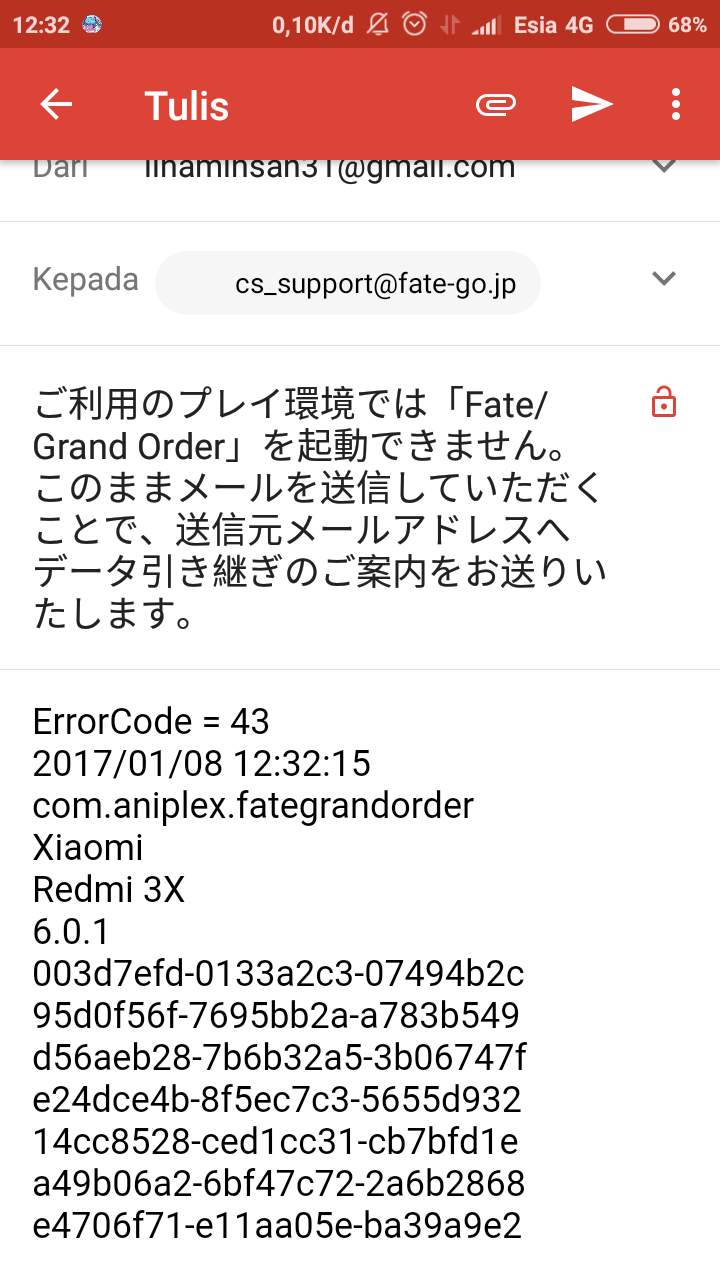Open the overflow menu
720x1280 pixels.
tap(677, 105)
